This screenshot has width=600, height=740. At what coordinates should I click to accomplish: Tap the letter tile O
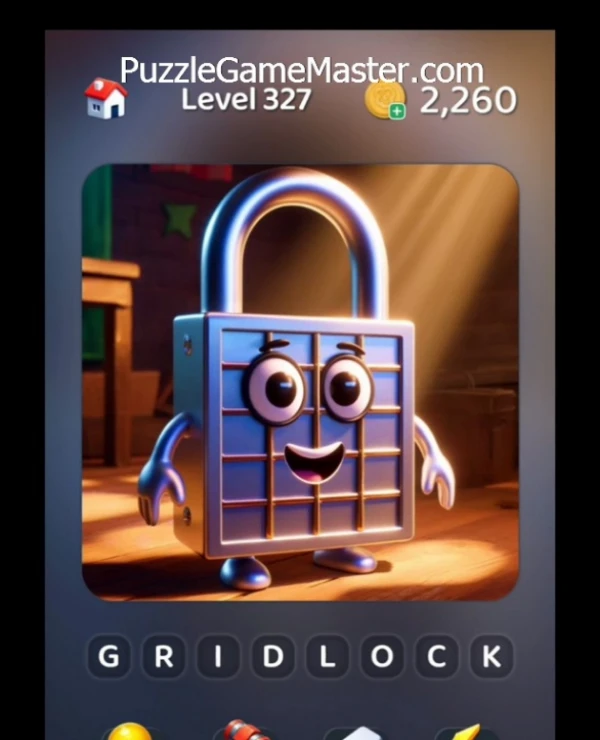pos(381,657)
